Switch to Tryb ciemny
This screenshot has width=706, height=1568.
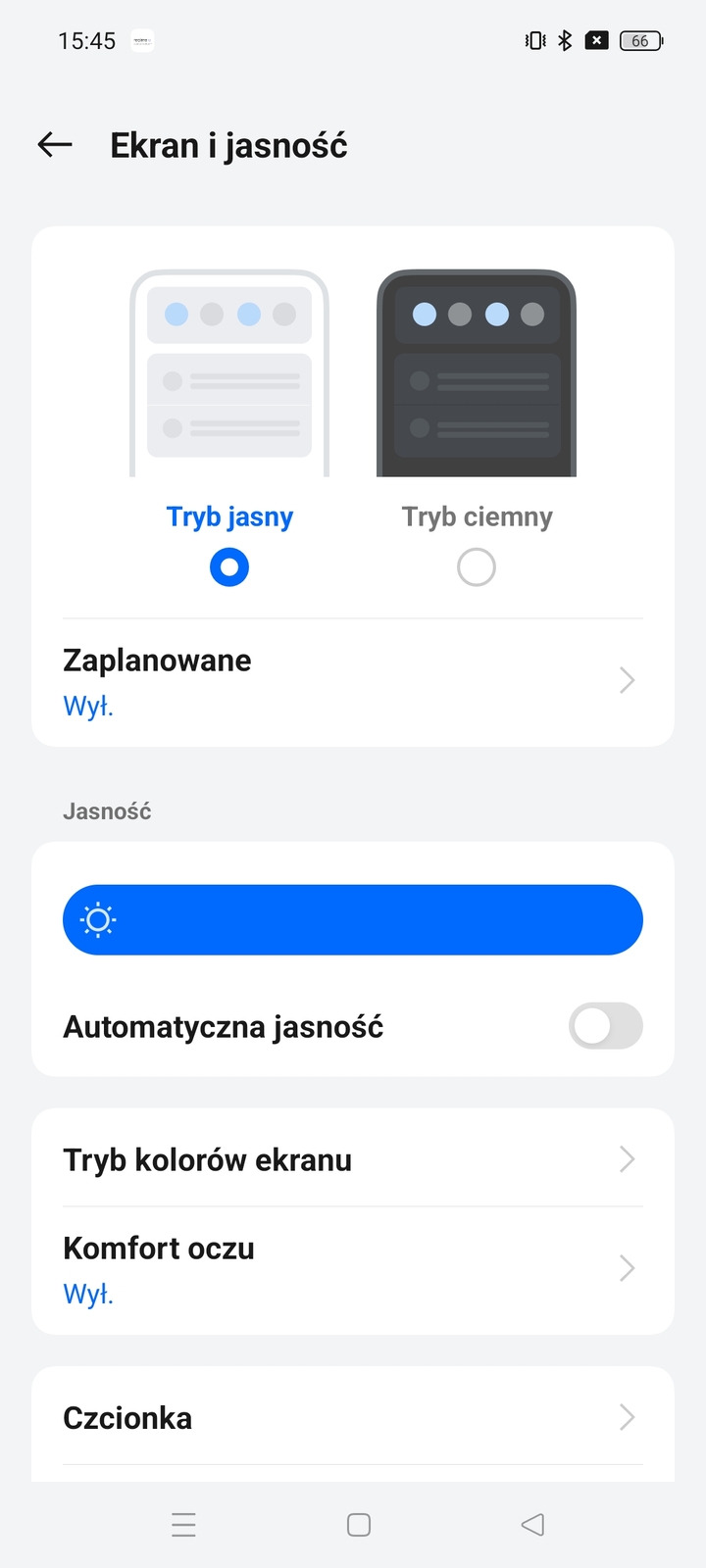pos(477,567)
